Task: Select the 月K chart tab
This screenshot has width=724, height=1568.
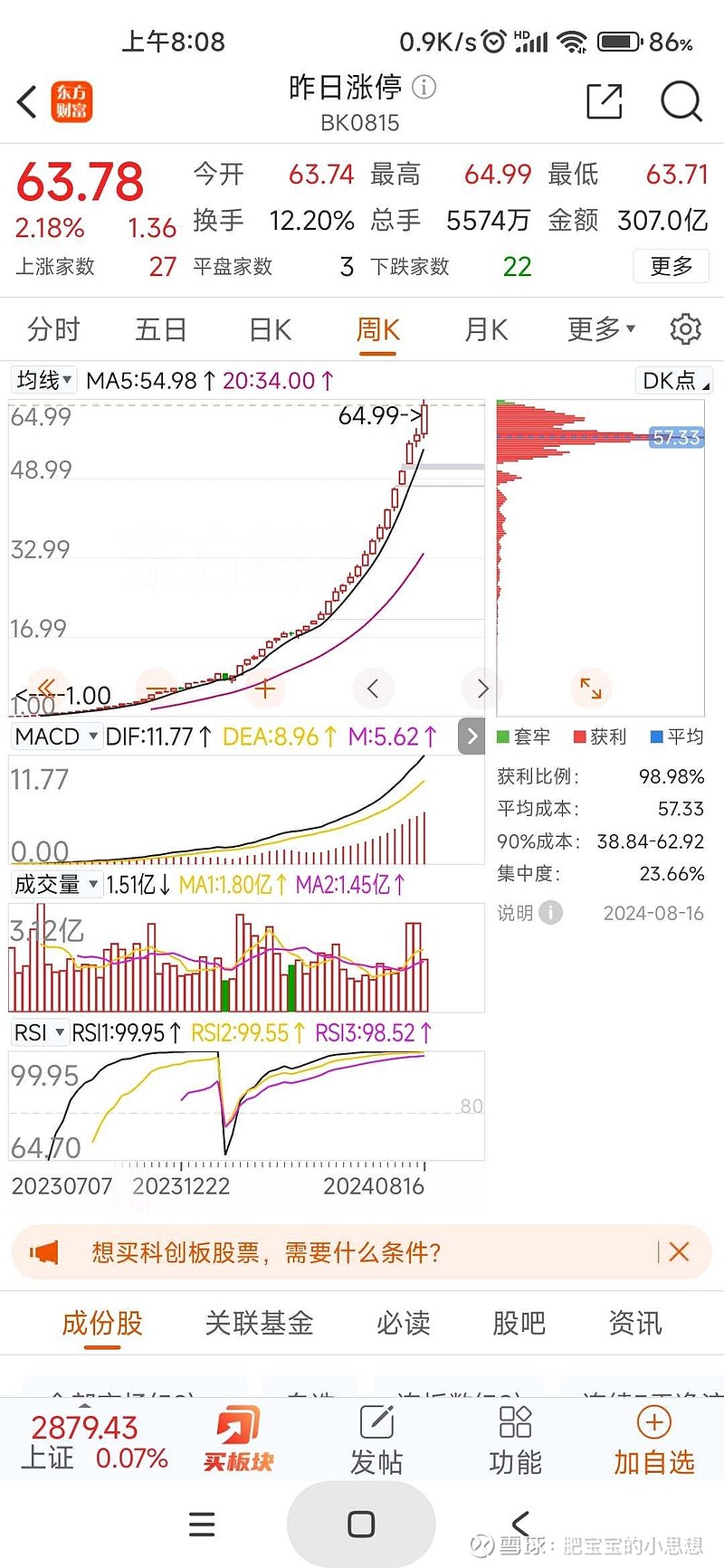Action: pyautogui.click(x=486, y=329)
